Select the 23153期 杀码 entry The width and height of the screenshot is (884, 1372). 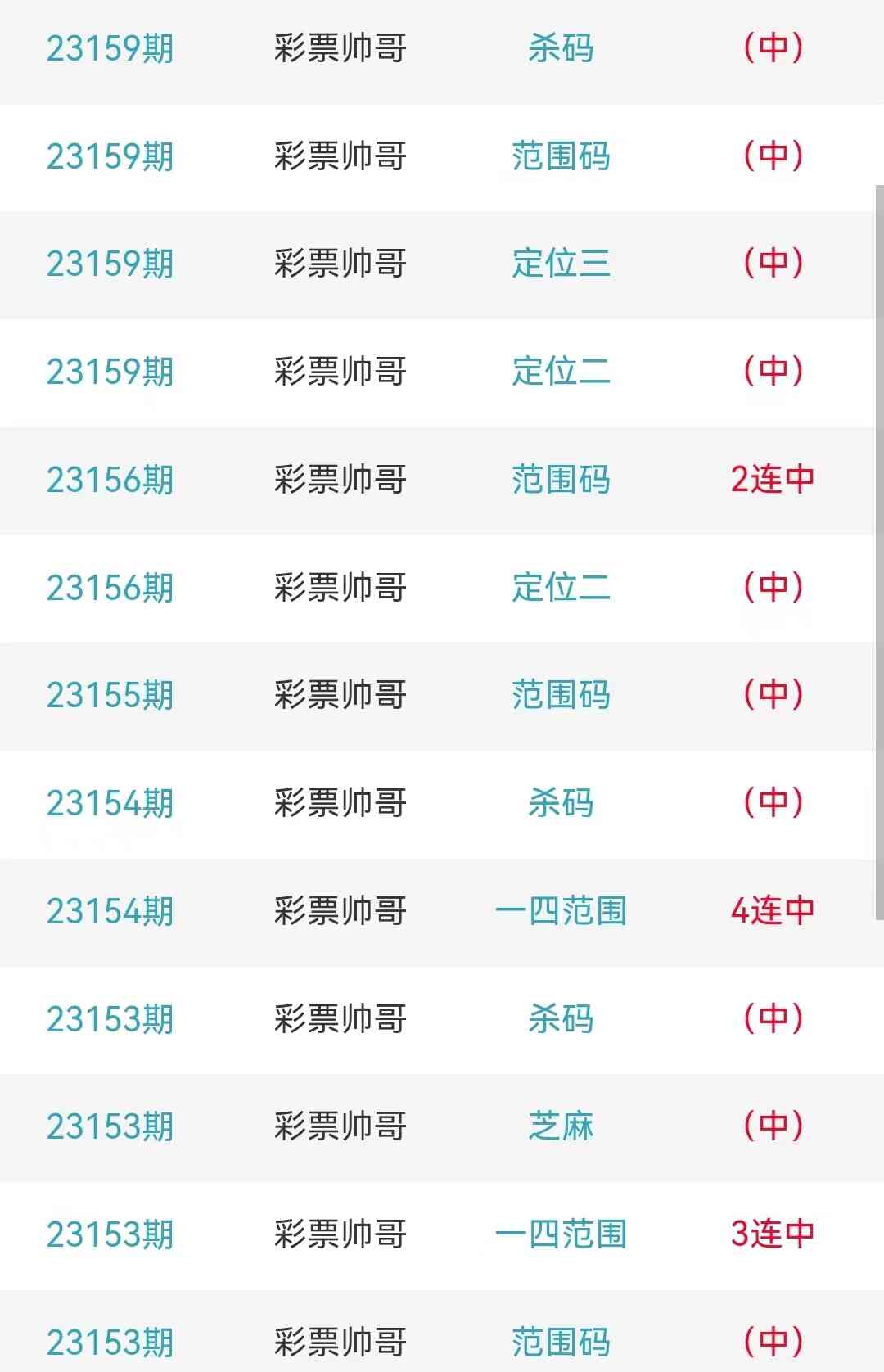[x=561, y=1019]
